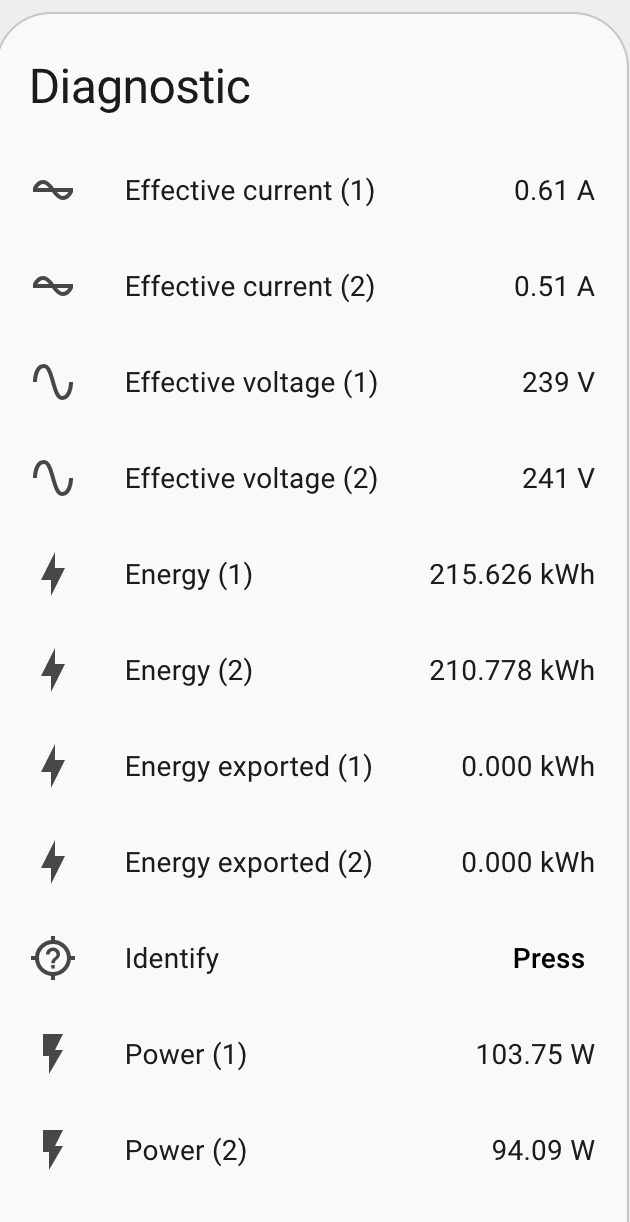Show Energy exported (2) details
The height and width of the screenshot is (1222, 630).
[248, 863]
